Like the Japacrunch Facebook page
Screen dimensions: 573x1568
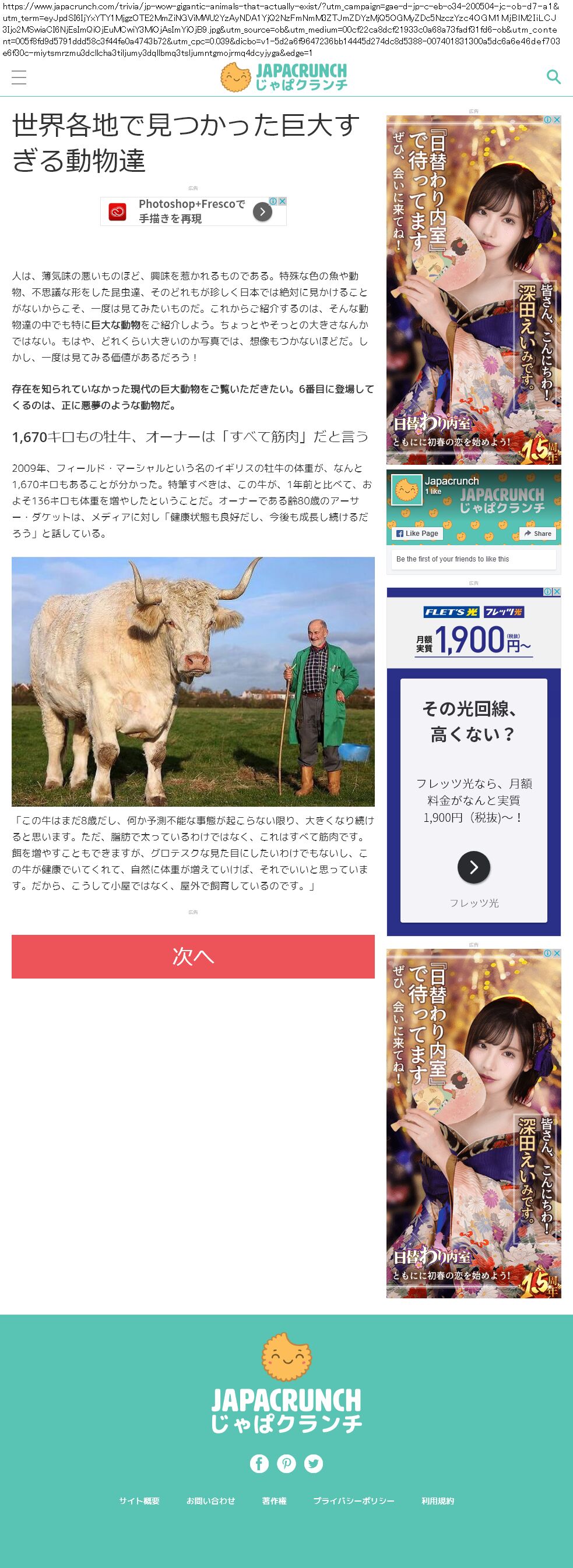point(417,533)
